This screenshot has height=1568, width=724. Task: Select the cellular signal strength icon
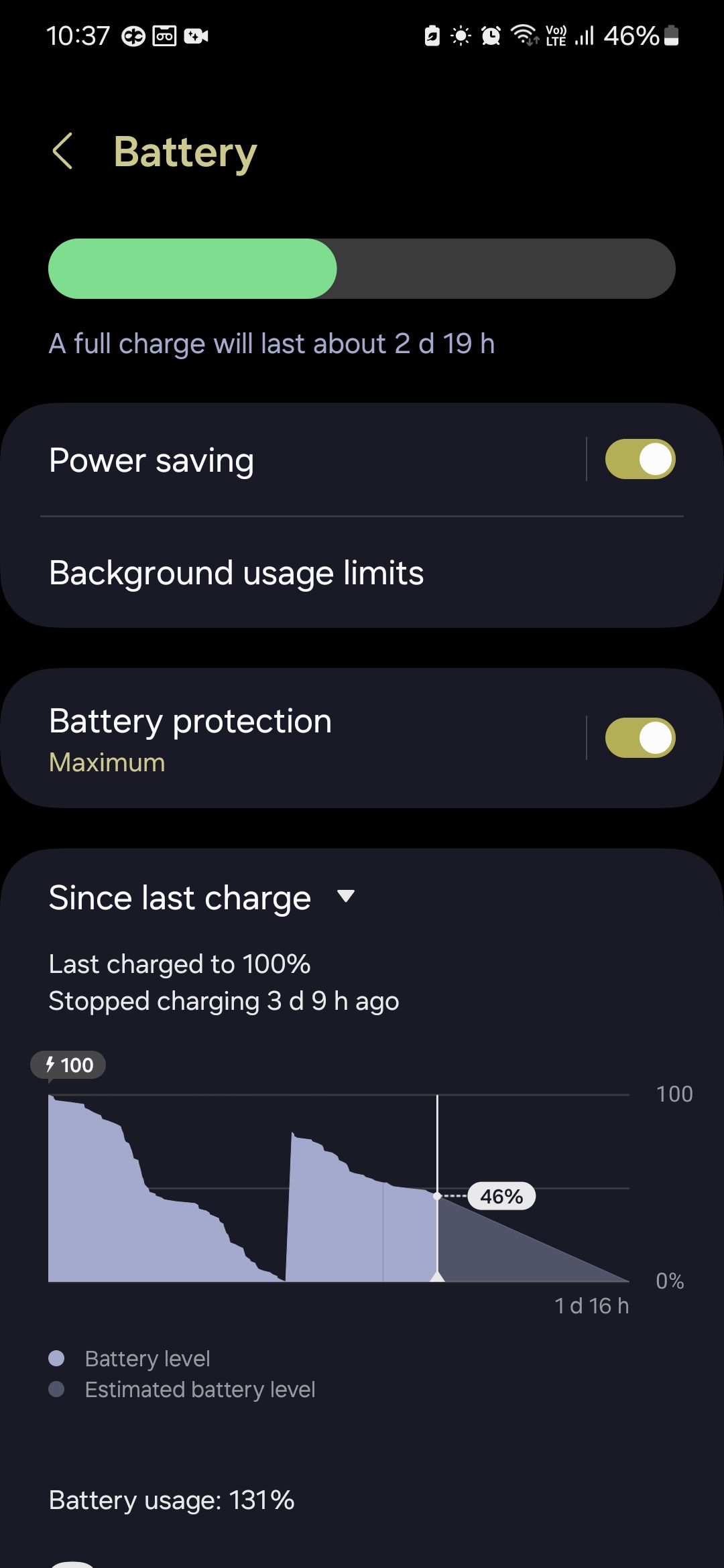[x=584, y=37]
